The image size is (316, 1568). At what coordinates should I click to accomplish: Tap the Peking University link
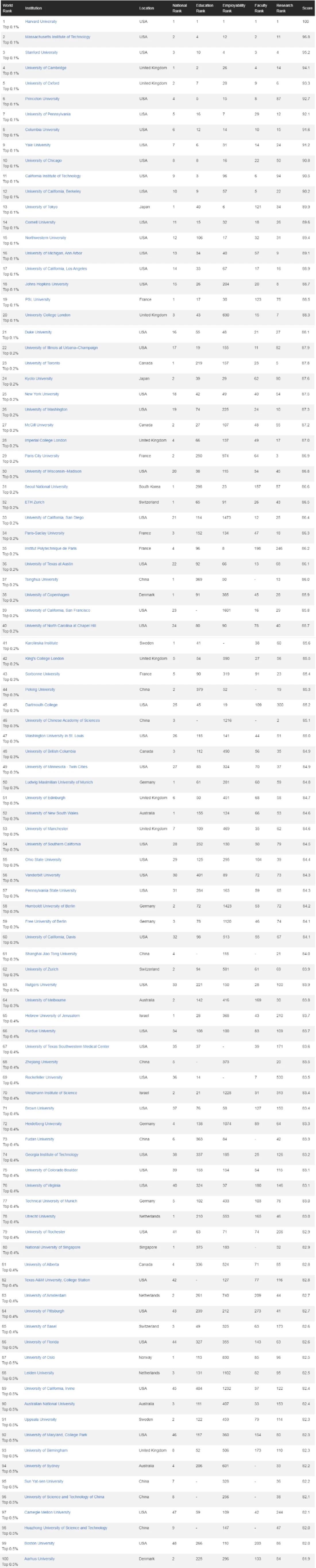40,690
